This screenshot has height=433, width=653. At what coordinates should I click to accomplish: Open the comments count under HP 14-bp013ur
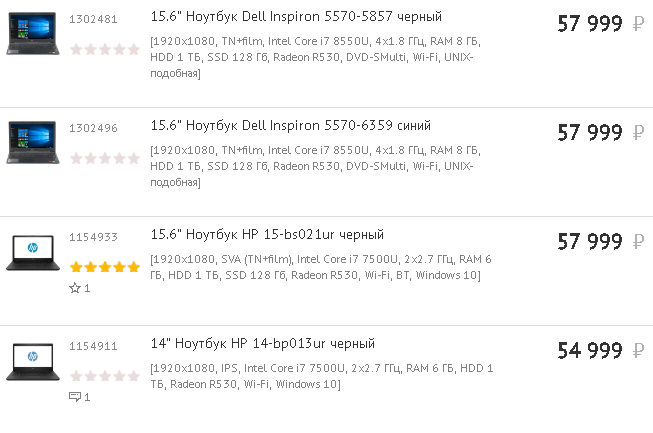[x=79, y=397]
